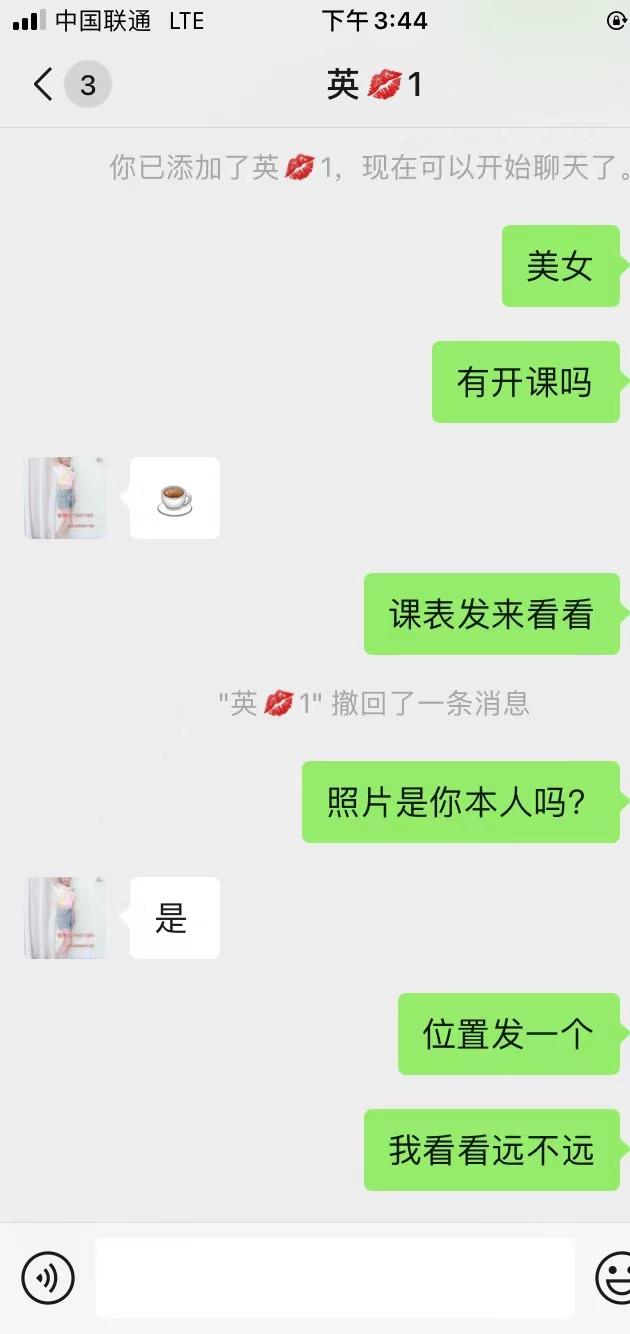Open contact avatar beside the coffee emoji message
Viewport: 630px width, 1334px height.
pos(66,498)
